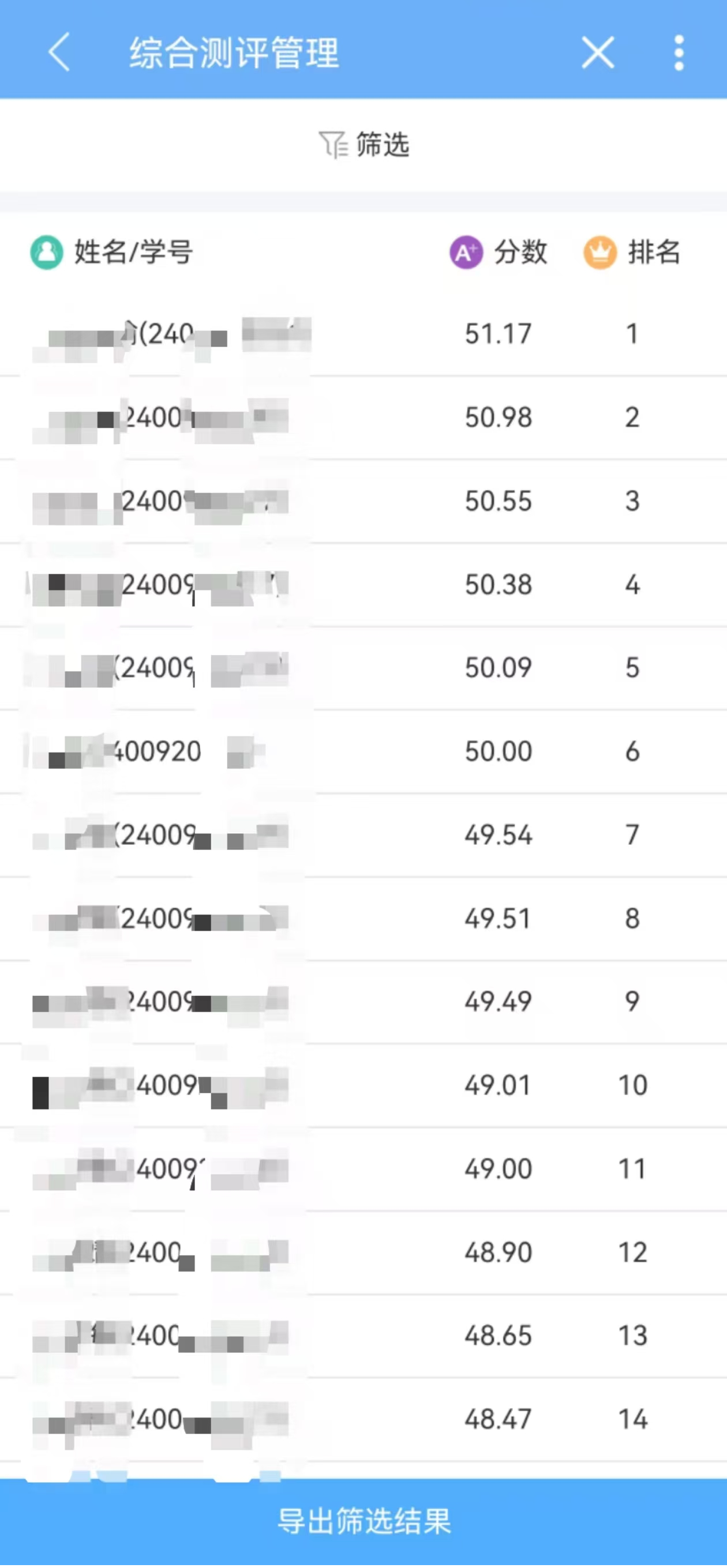Select the row ranked 6 with score 50.00
This screenshot has width=727, height=1568.
[x=363, y=751]
